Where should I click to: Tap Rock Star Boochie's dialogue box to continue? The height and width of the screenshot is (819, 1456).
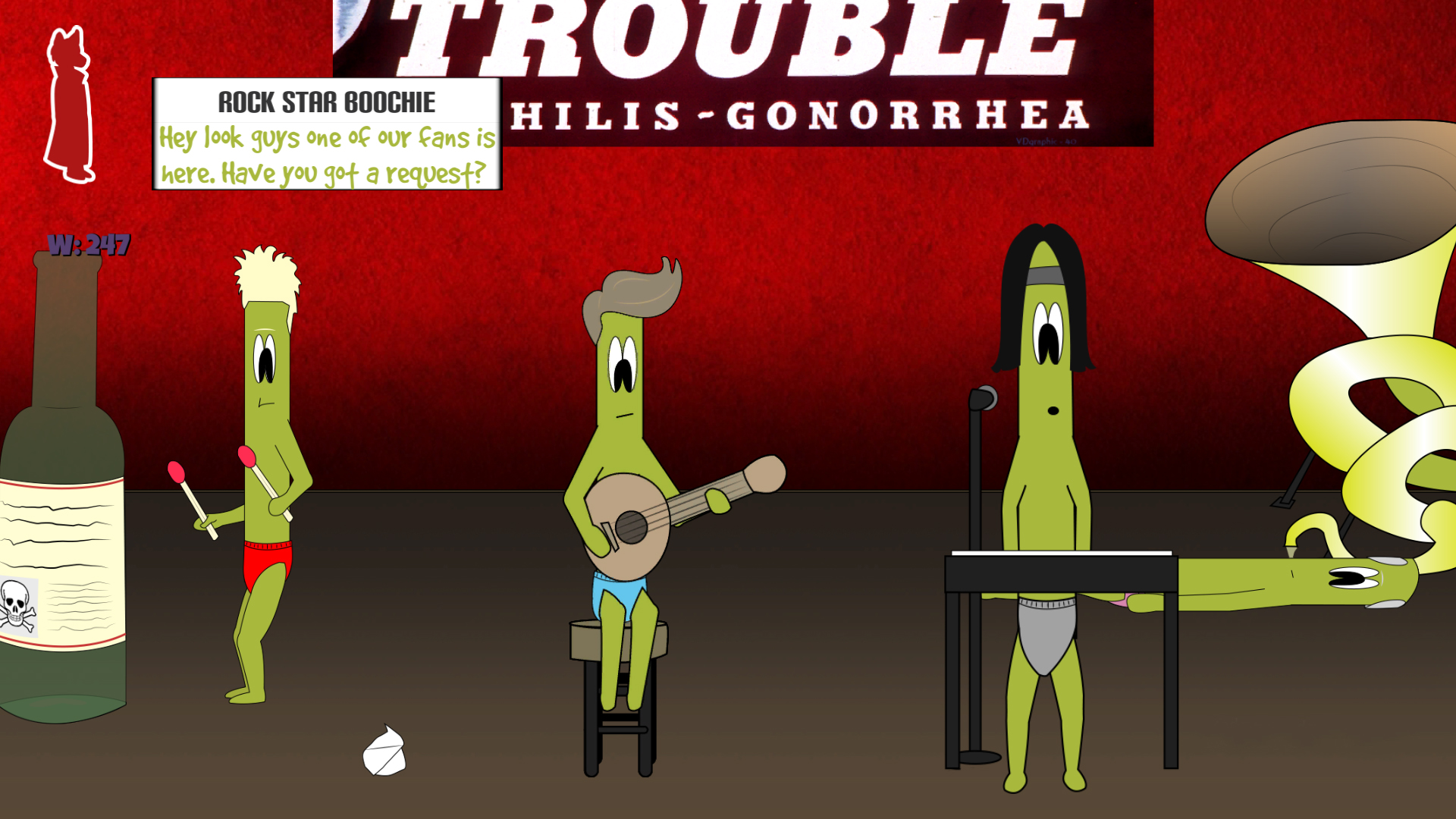point(327,135)
